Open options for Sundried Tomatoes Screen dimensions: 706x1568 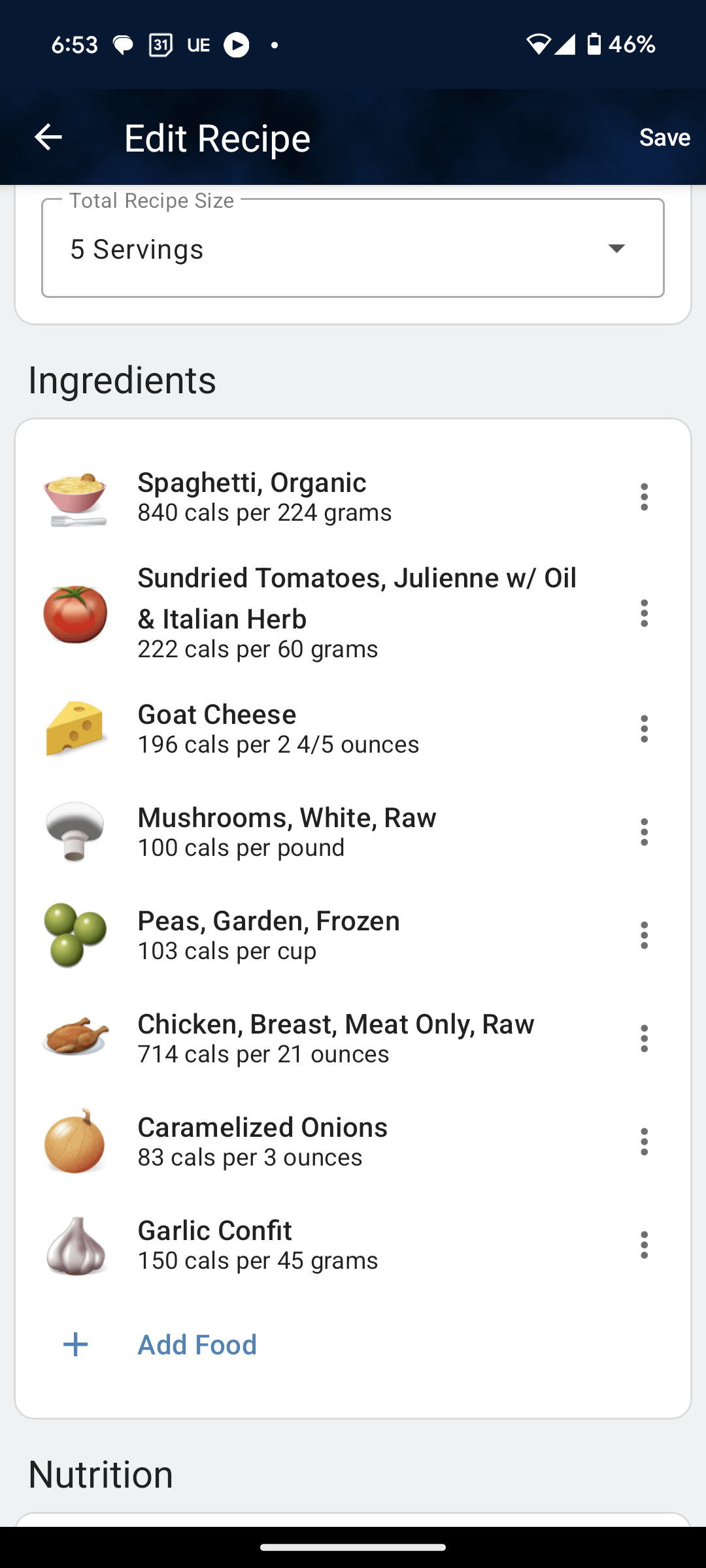(644, 613)
